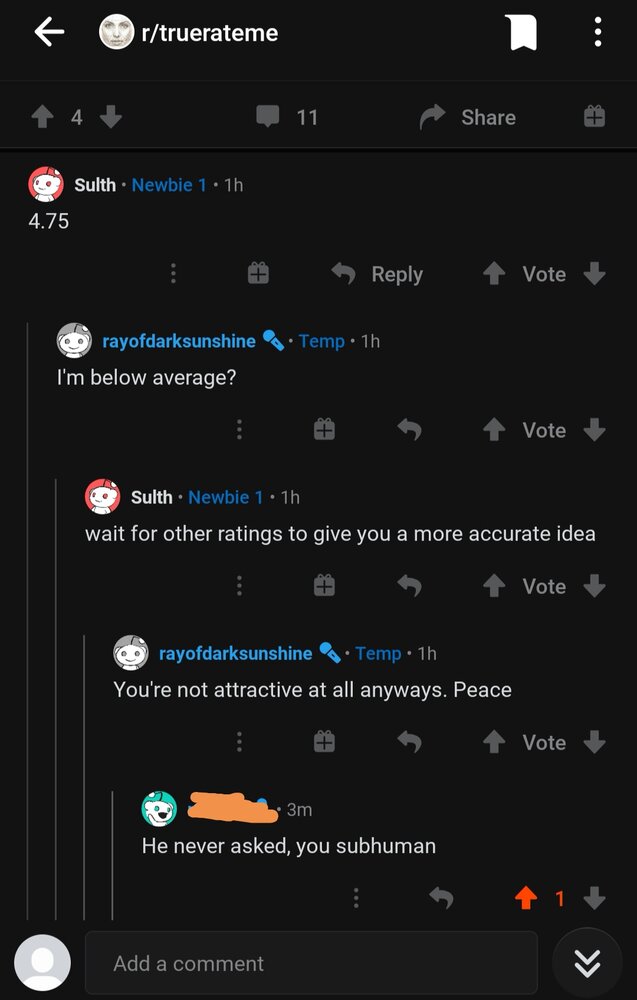Reply to Sulth's 4.75 comment

click(378, 274)
